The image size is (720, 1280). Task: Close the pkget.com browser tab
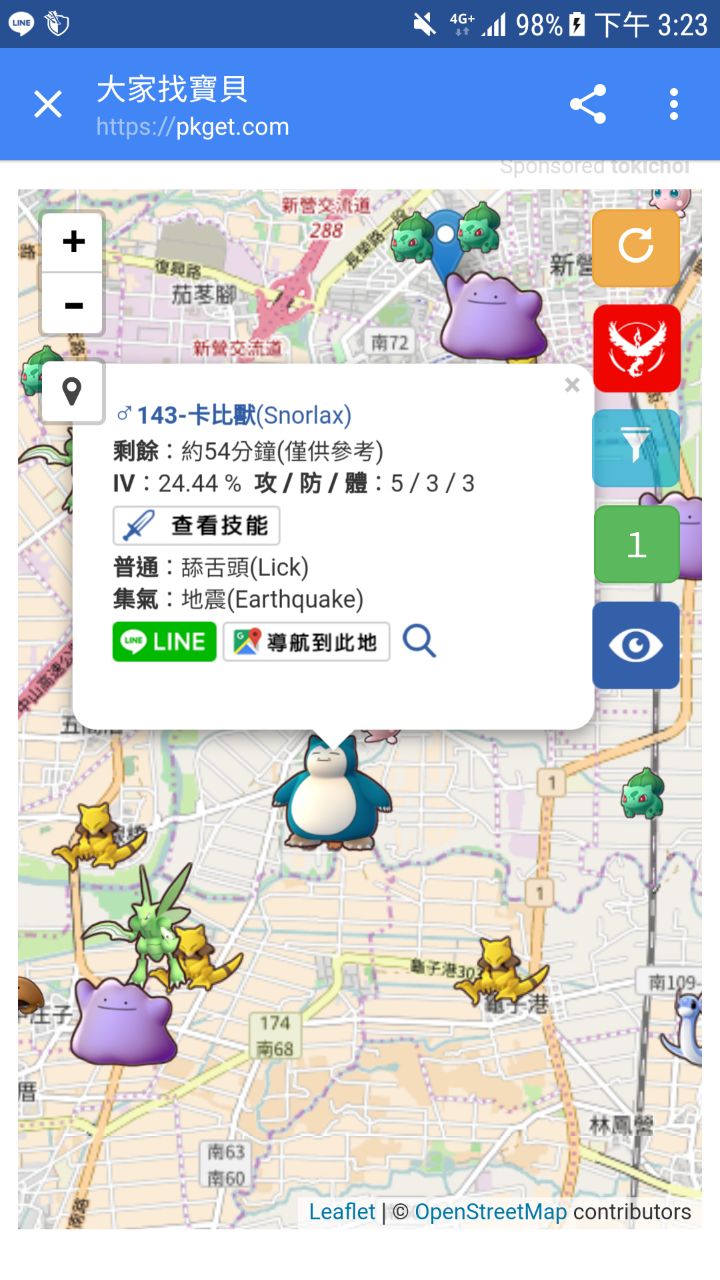(x=48, y=104)
